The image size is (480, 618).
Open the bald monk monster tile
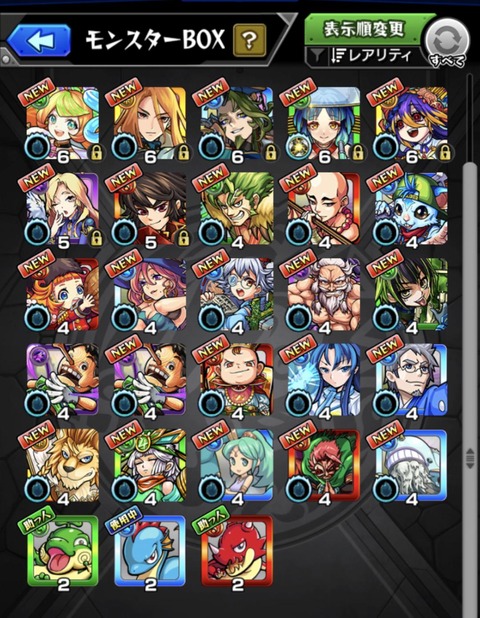324,209
